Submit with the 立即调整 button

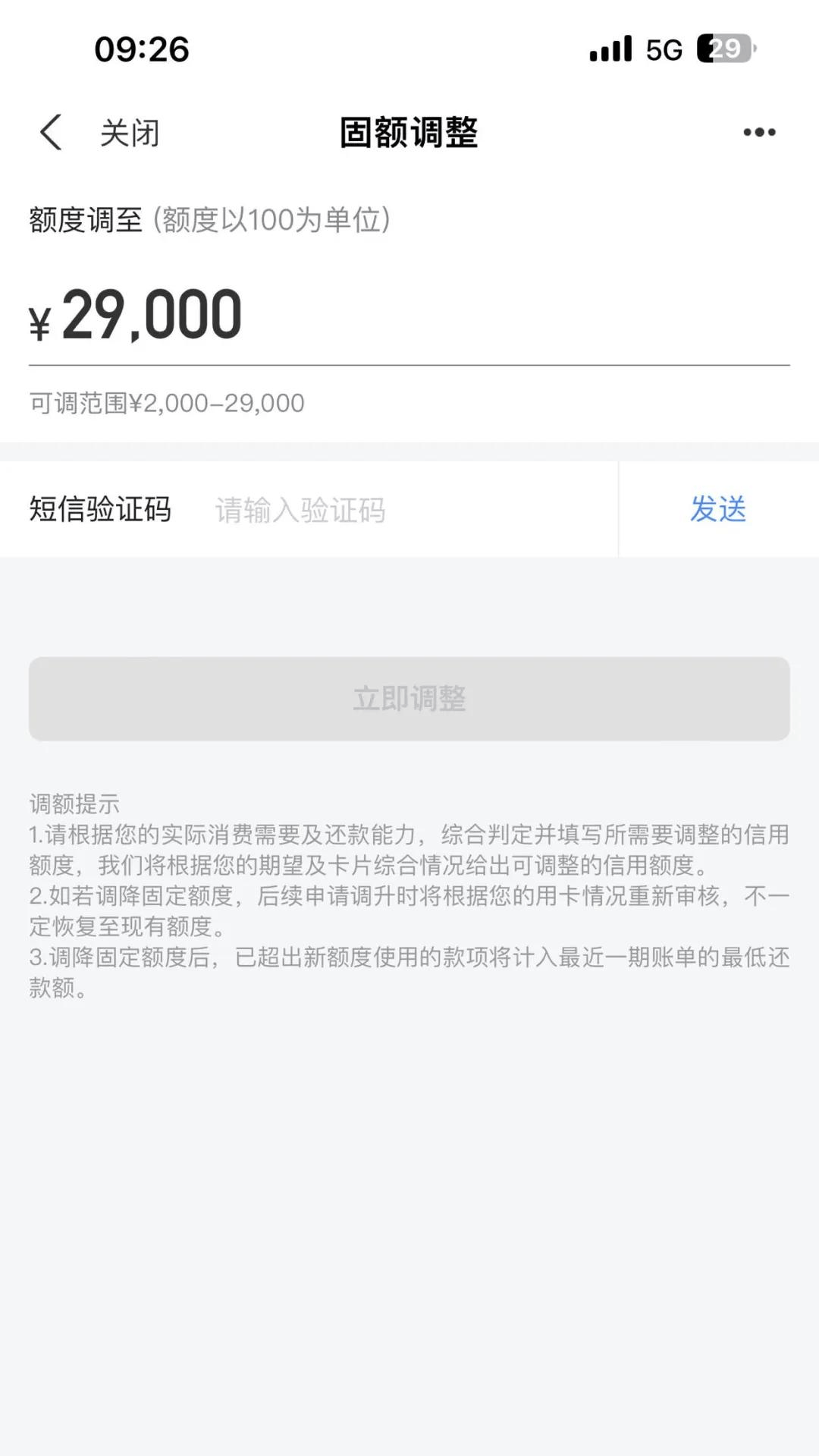click(x=409, y=699)
